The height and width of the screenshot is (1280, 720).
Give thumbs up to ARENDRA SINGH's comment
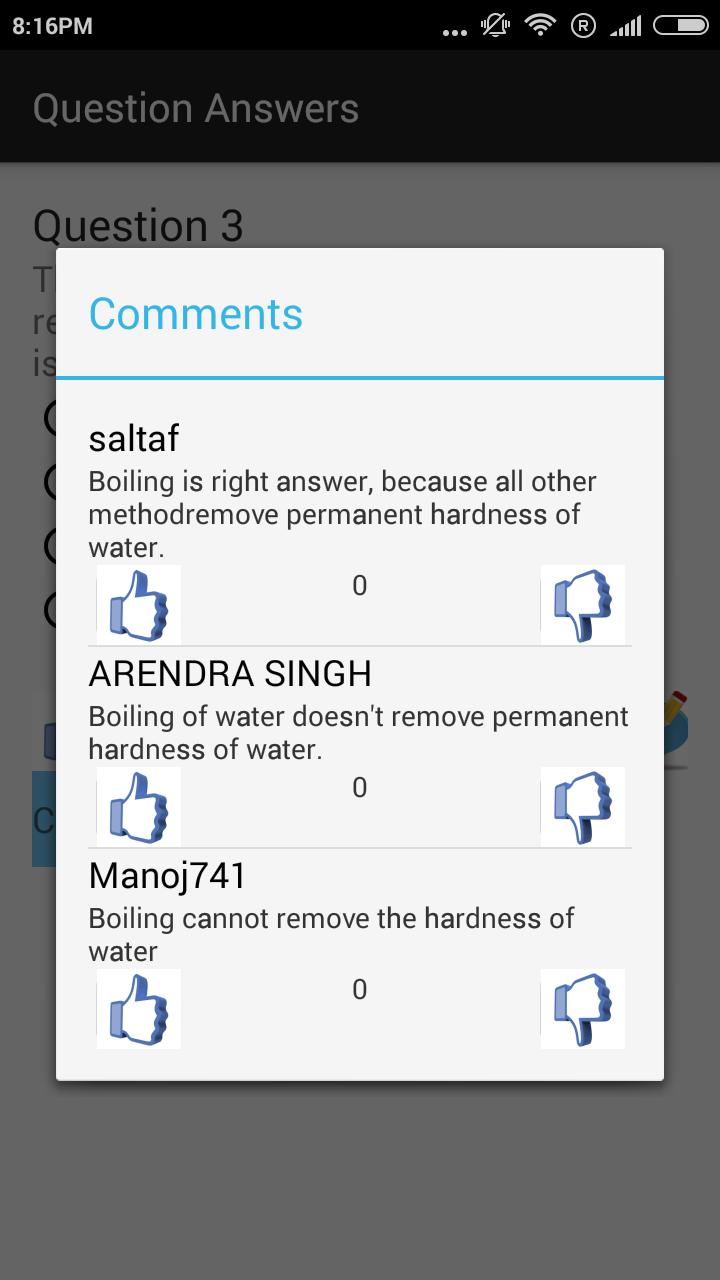click(x=139, y=807)
